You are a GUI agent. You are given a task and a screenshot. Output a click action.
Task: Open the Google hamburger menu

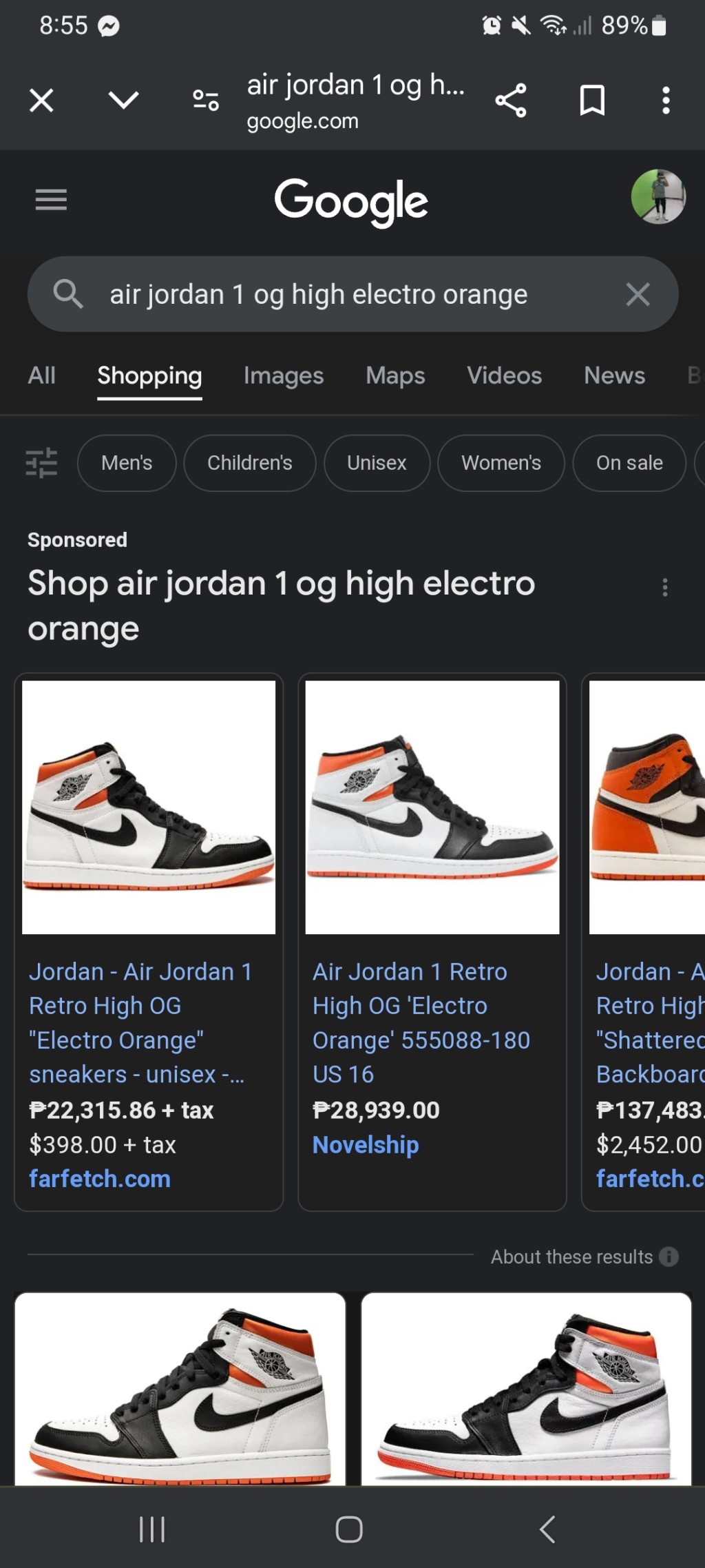click(51, 200)
